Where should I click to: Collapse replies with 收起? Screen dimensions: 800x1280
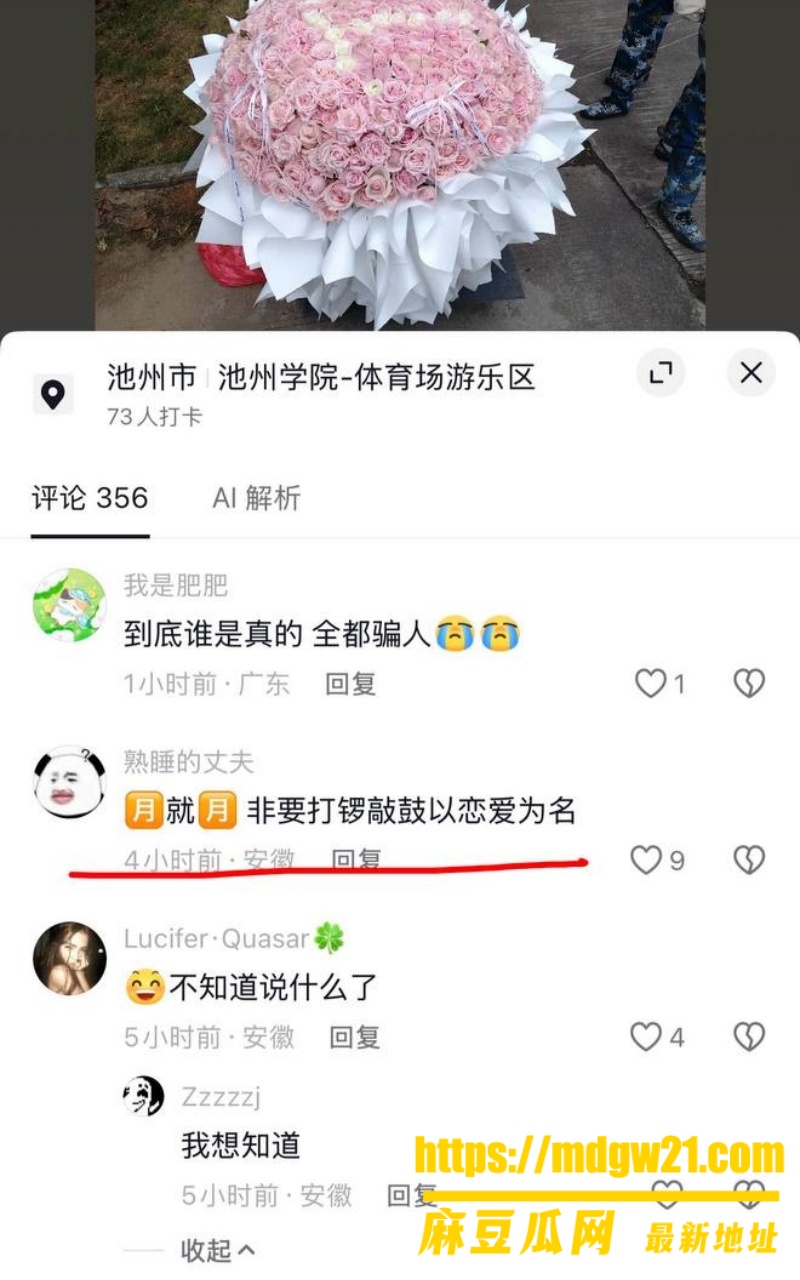coord(218,1250)
